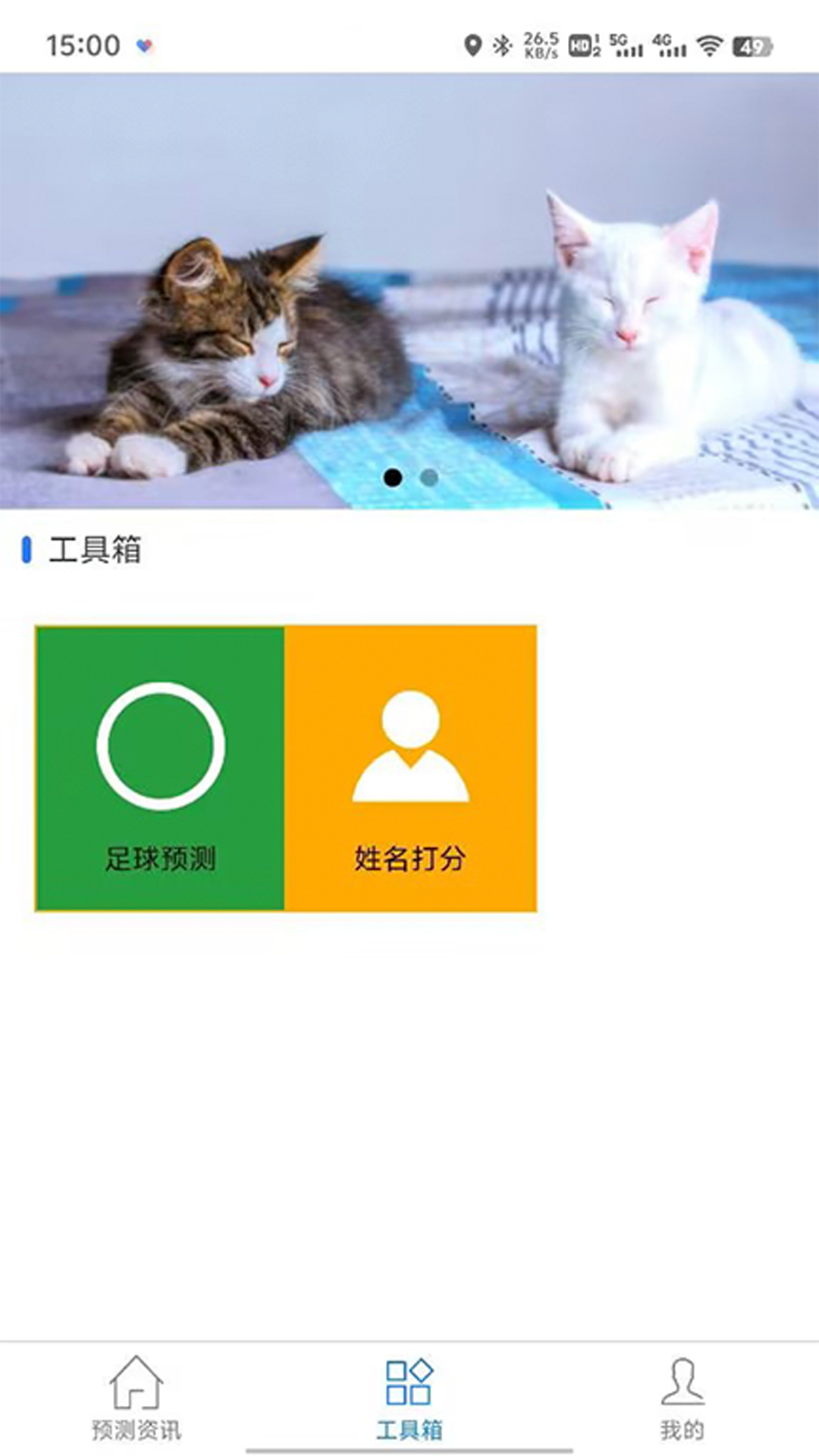Tap the cat banner image

click(x=409, y=291)
